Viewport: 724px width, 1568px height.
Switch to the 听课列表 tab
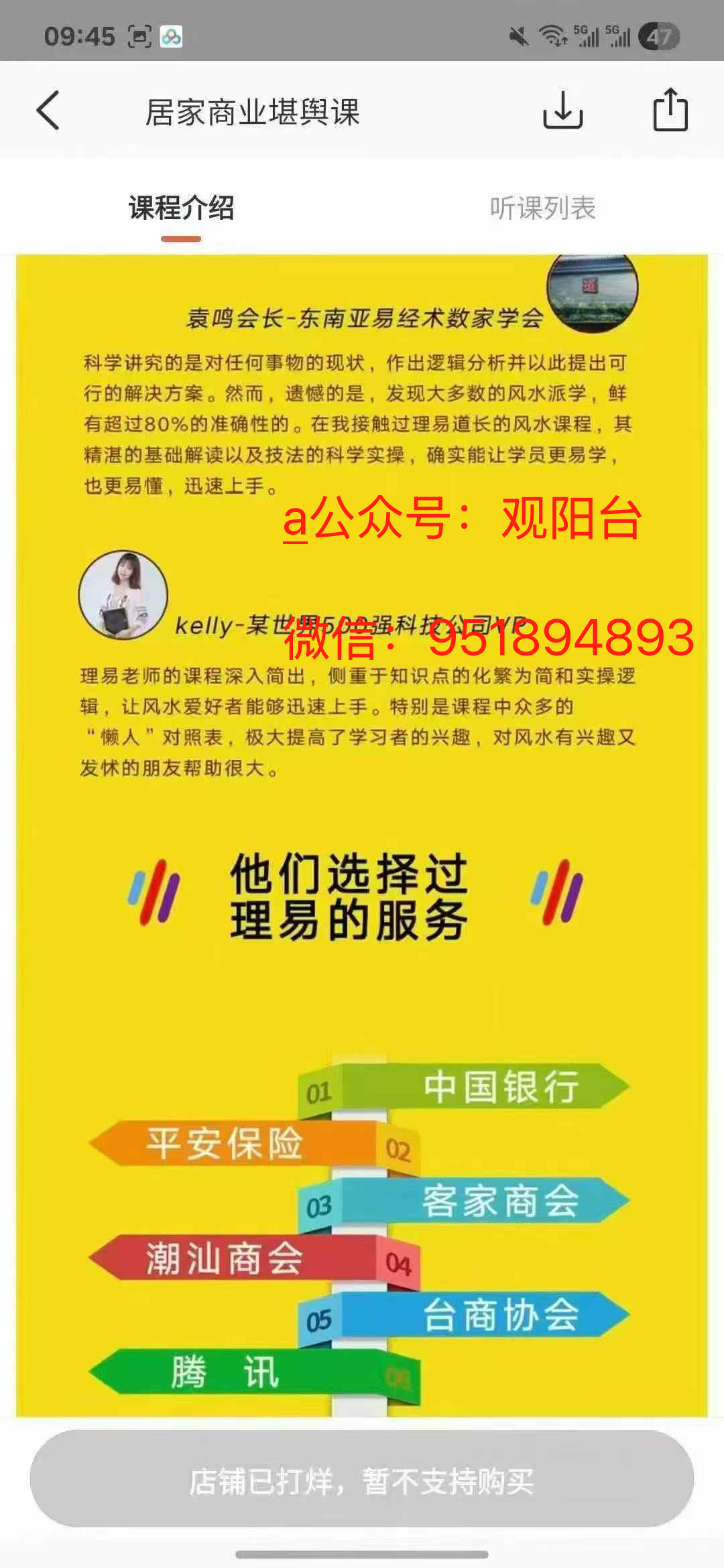coord(542,208)
